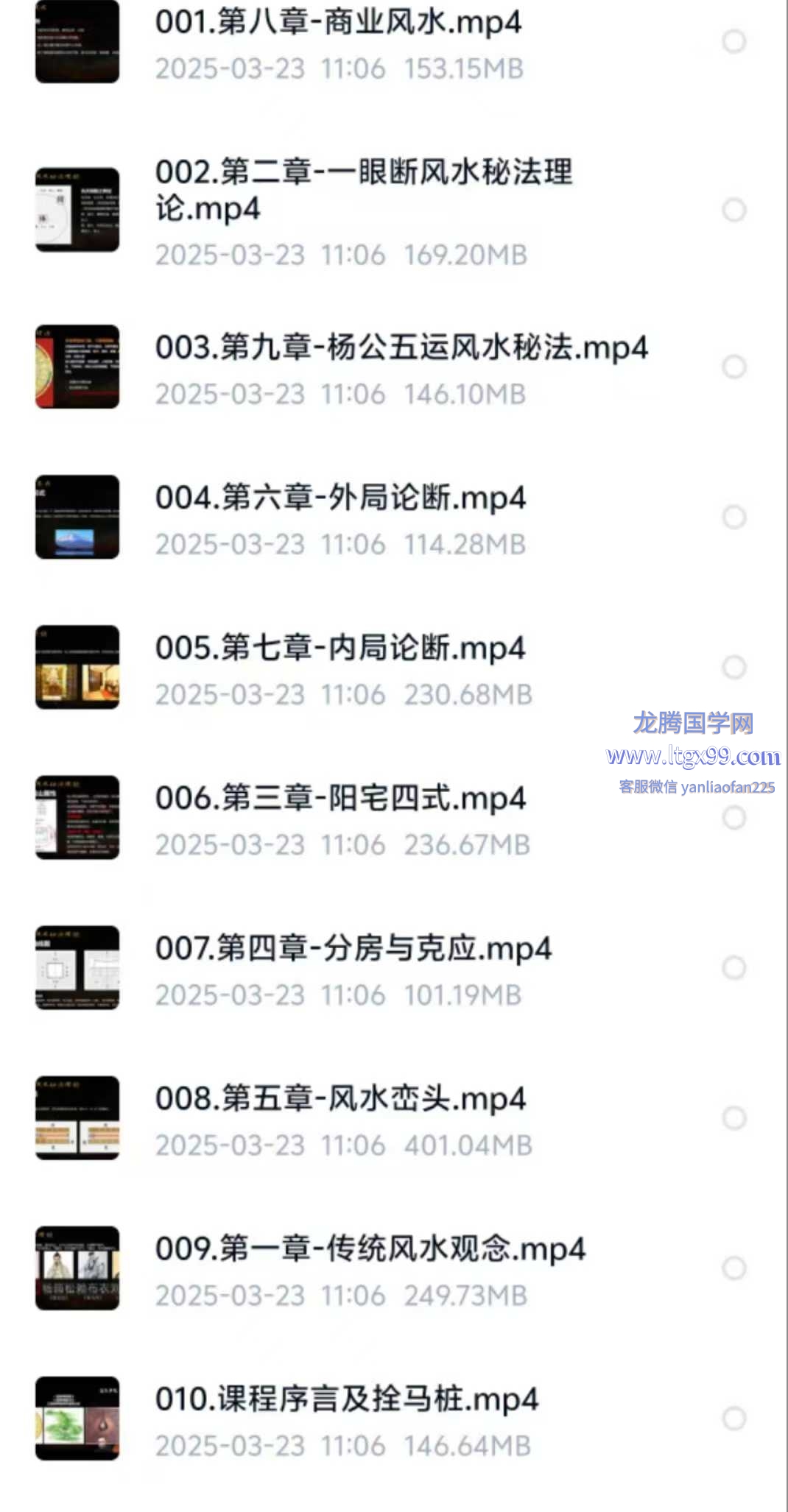Screen dimensions: 788x1512
Task: Tick the selector for 002.第二章 file
Action: tap(734, 211)
